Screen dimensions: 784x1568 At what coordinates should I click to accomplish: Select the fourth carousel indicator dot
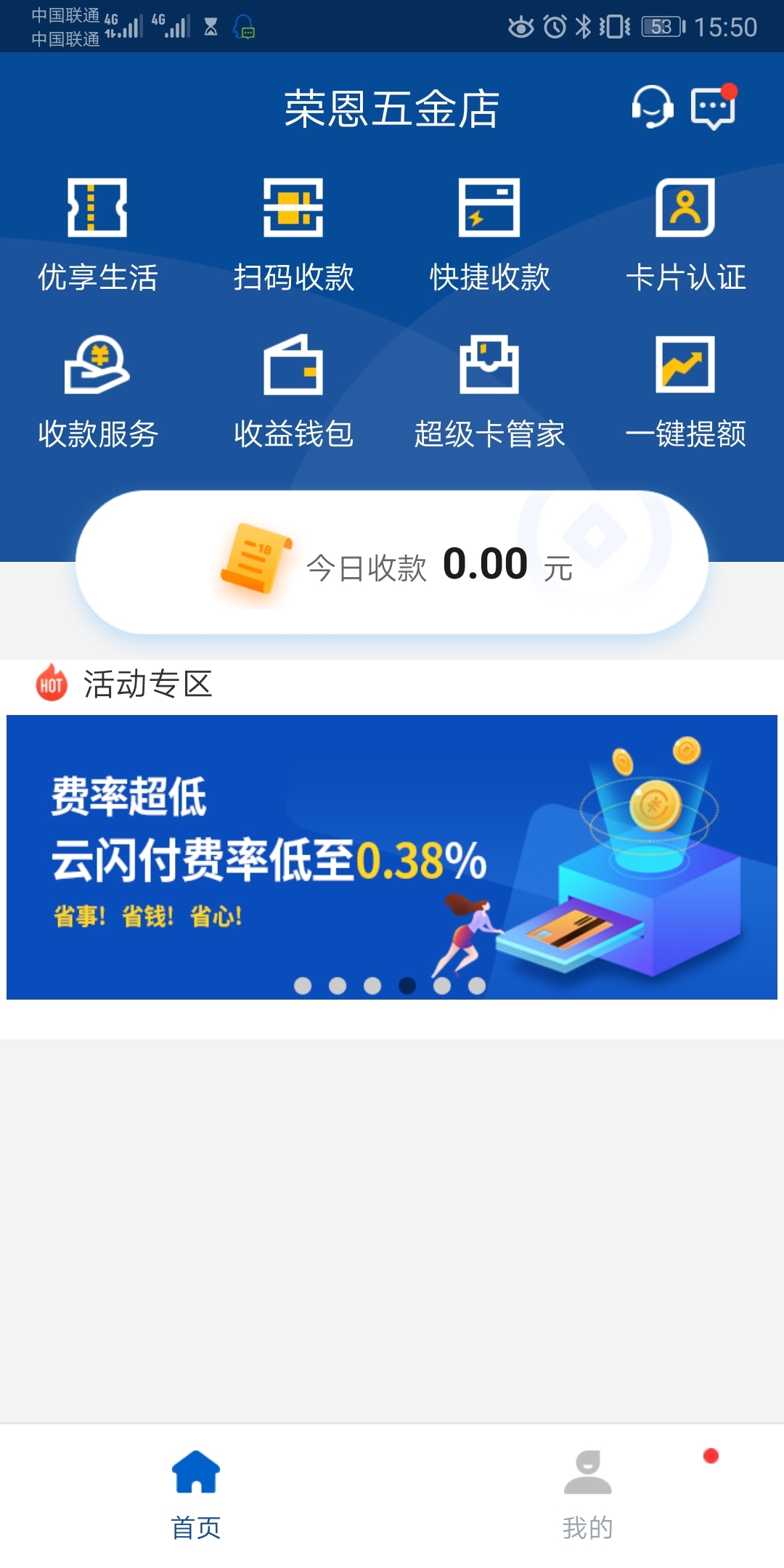(x=407, y=985)
